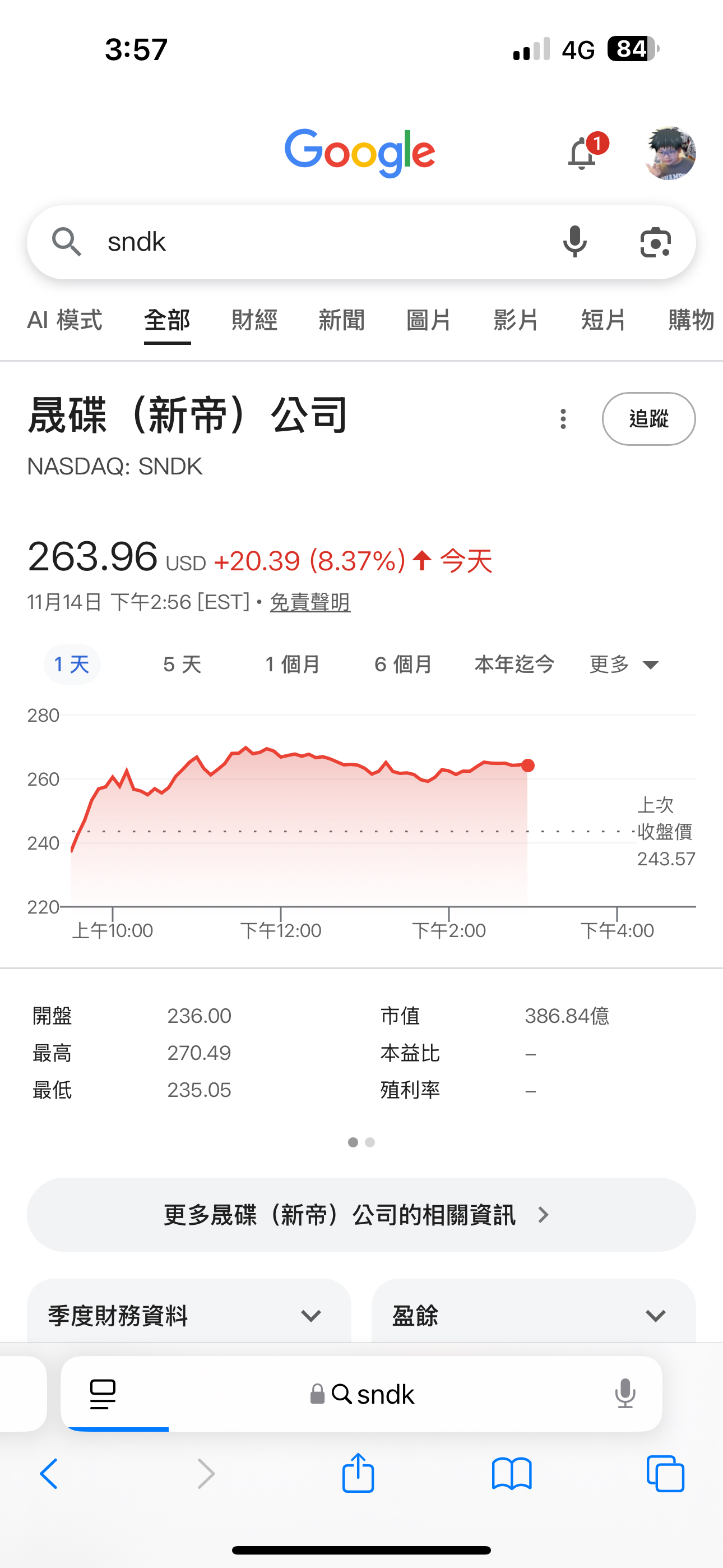Switch to the 圖片 tab
The width and height of the screenshot is (723, 1568).
coord(428,320)
